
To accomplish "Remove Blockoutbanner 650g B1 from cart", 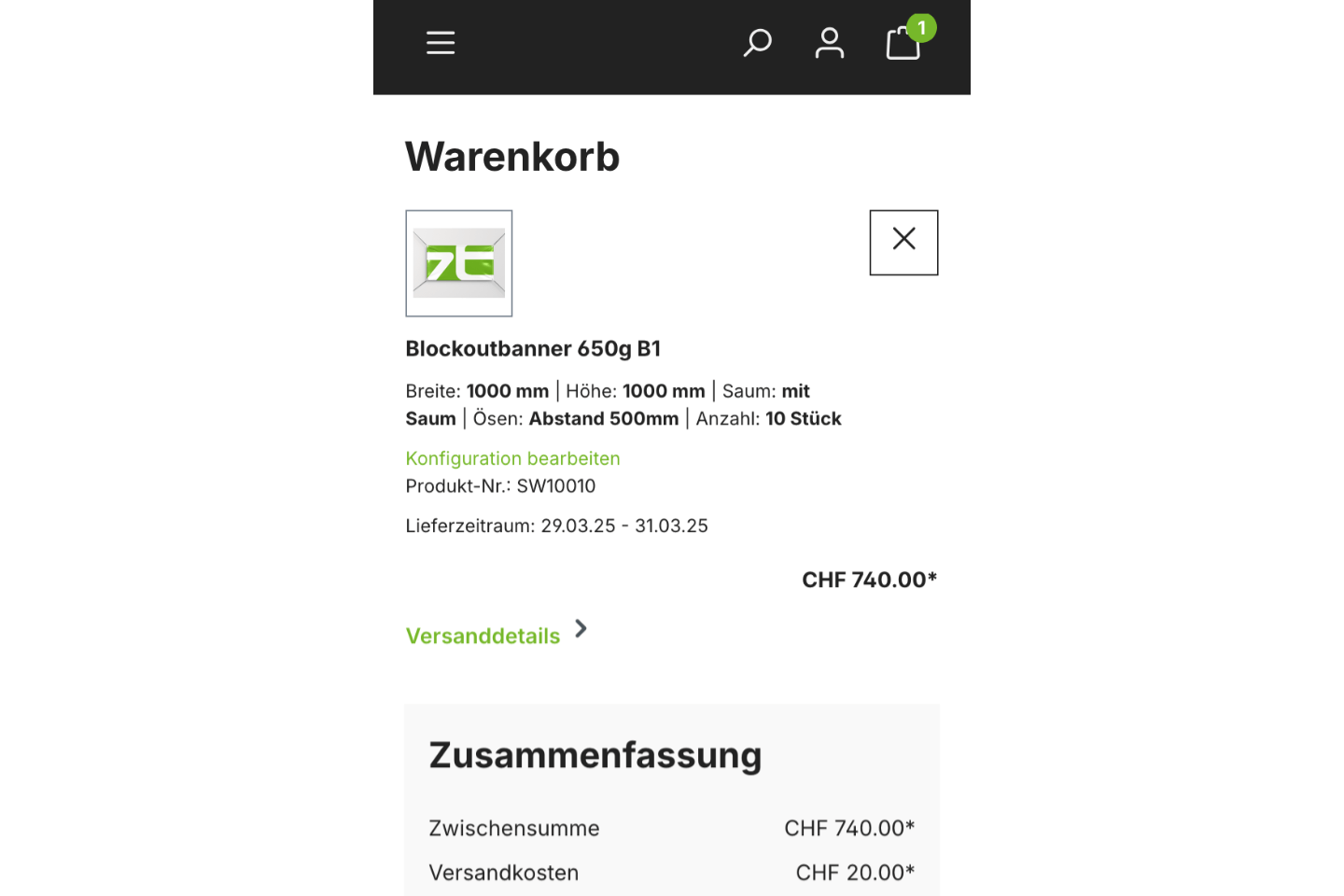I will [x=903, y=243].
